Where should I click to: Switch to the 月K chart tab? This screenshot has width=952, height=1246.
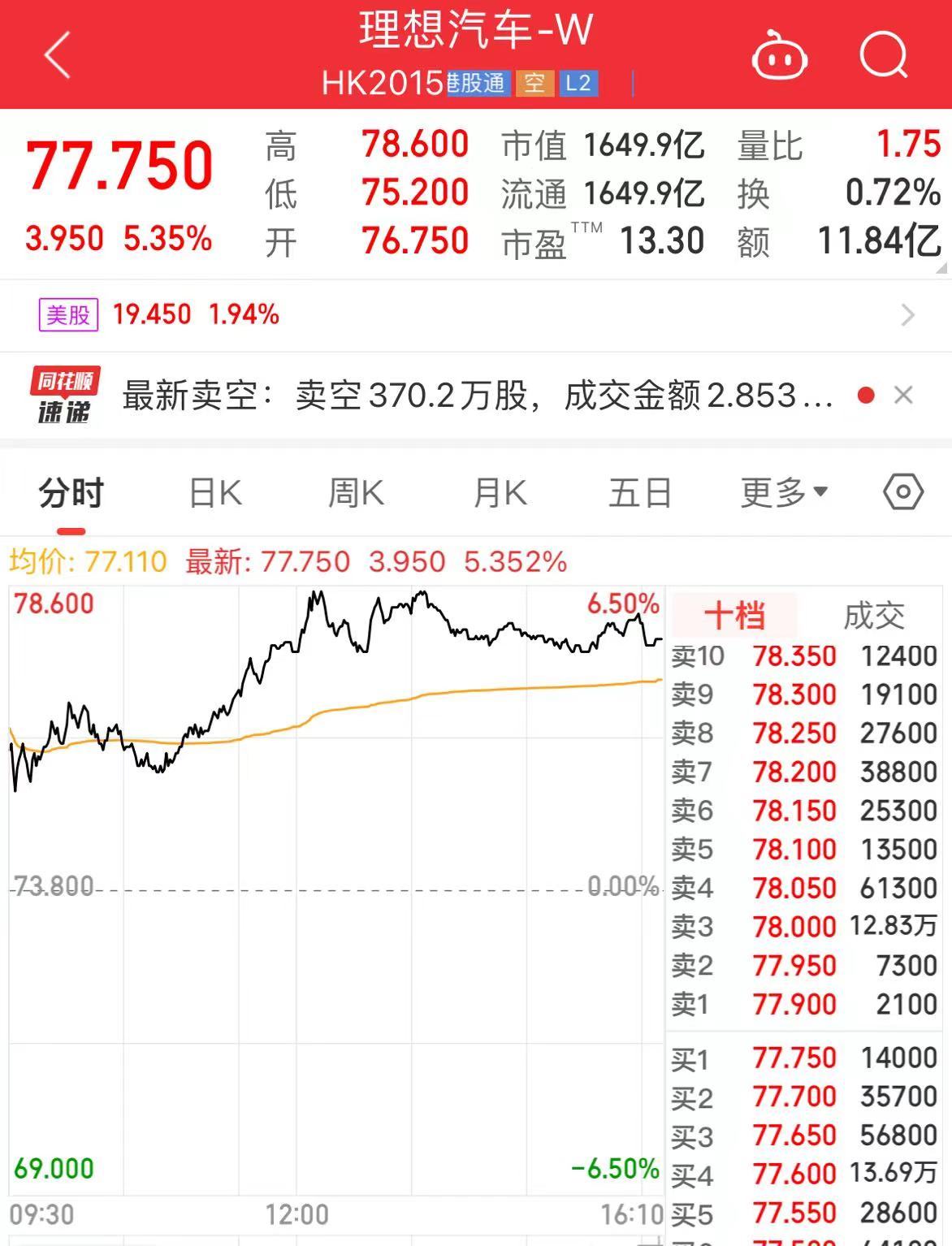[499, 493]
